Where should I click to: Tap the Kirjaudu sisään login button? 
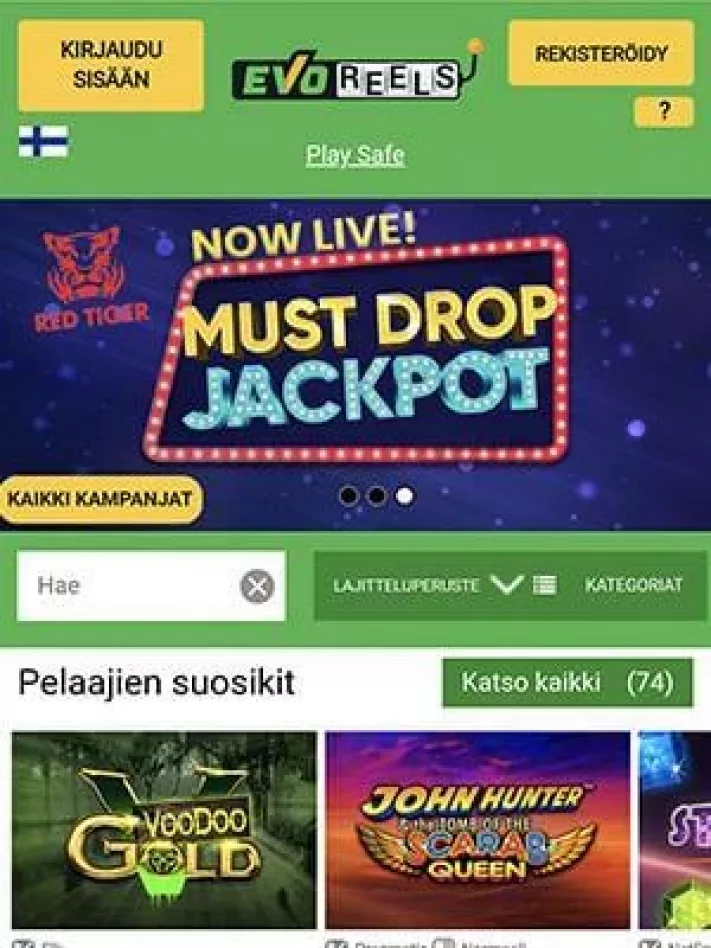[110, 65]
